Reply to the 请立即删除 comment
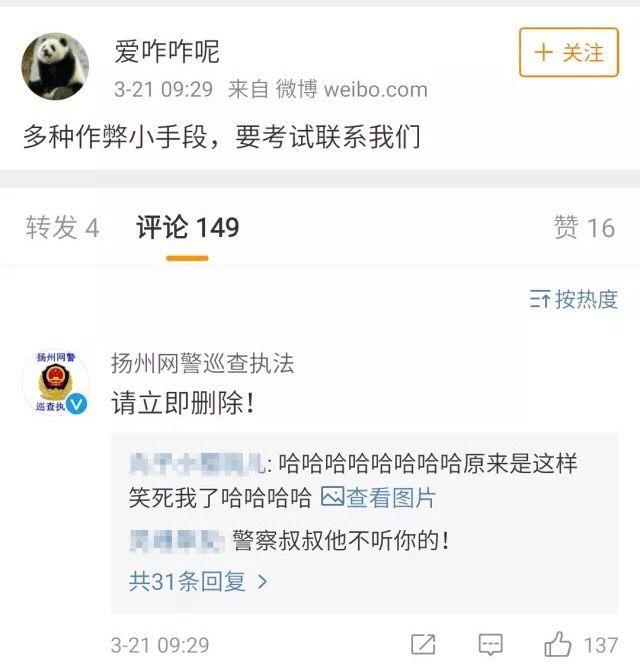 click(x=490, y=645)
